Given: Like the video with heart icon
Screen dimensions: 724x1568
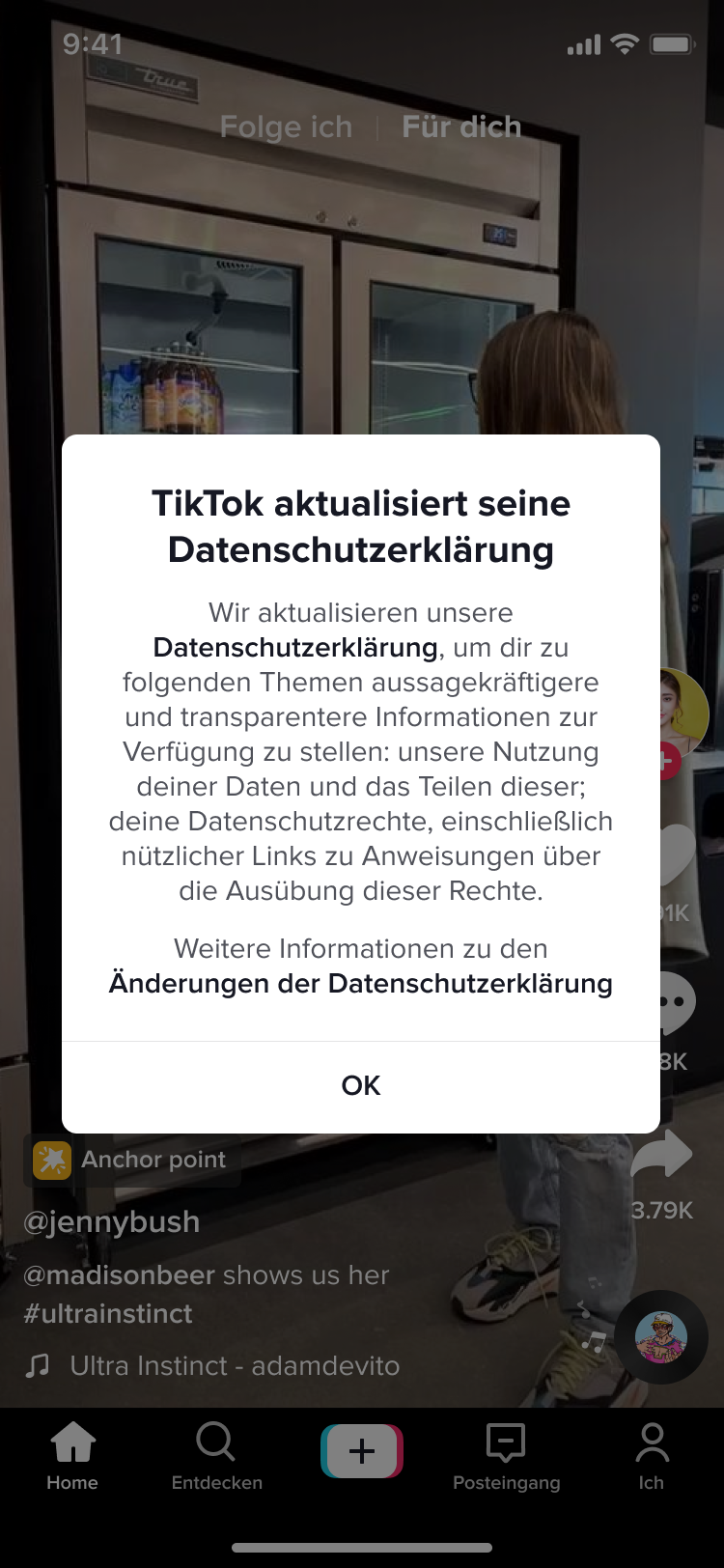Looking at the screenshot, I should pos(679,854).
